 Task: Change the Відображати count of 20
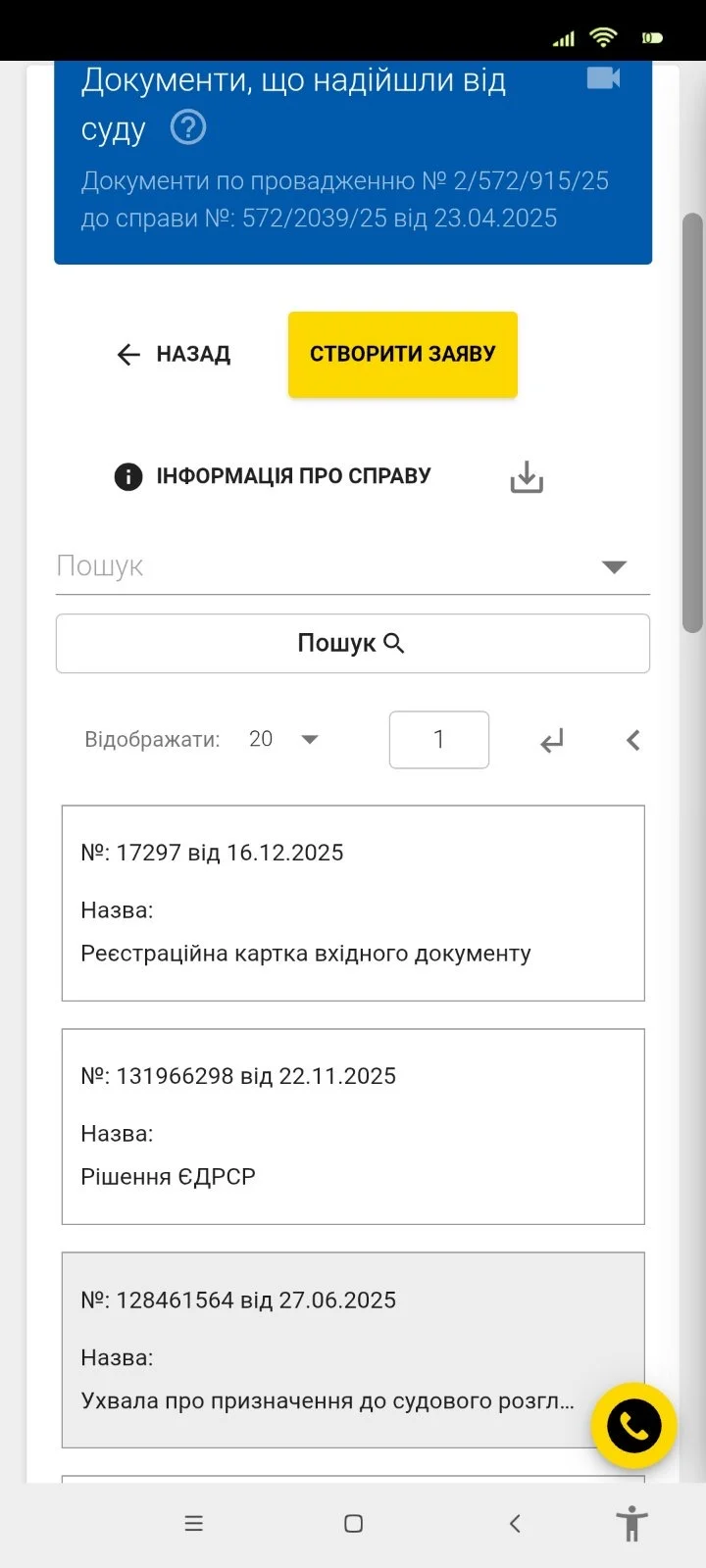pos(284,739)
